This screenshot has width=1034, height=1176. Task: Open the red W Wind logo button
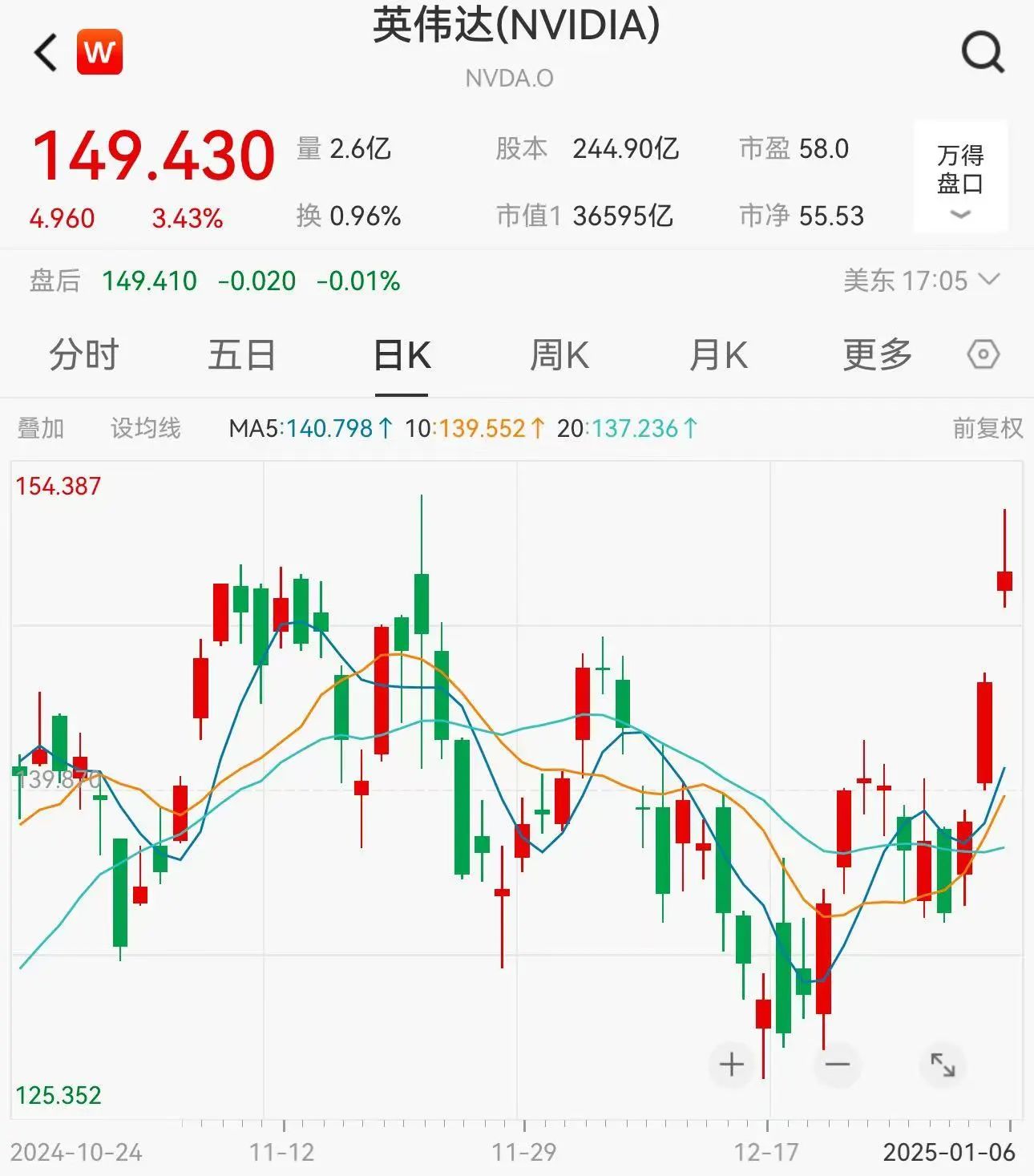(99, 53)
